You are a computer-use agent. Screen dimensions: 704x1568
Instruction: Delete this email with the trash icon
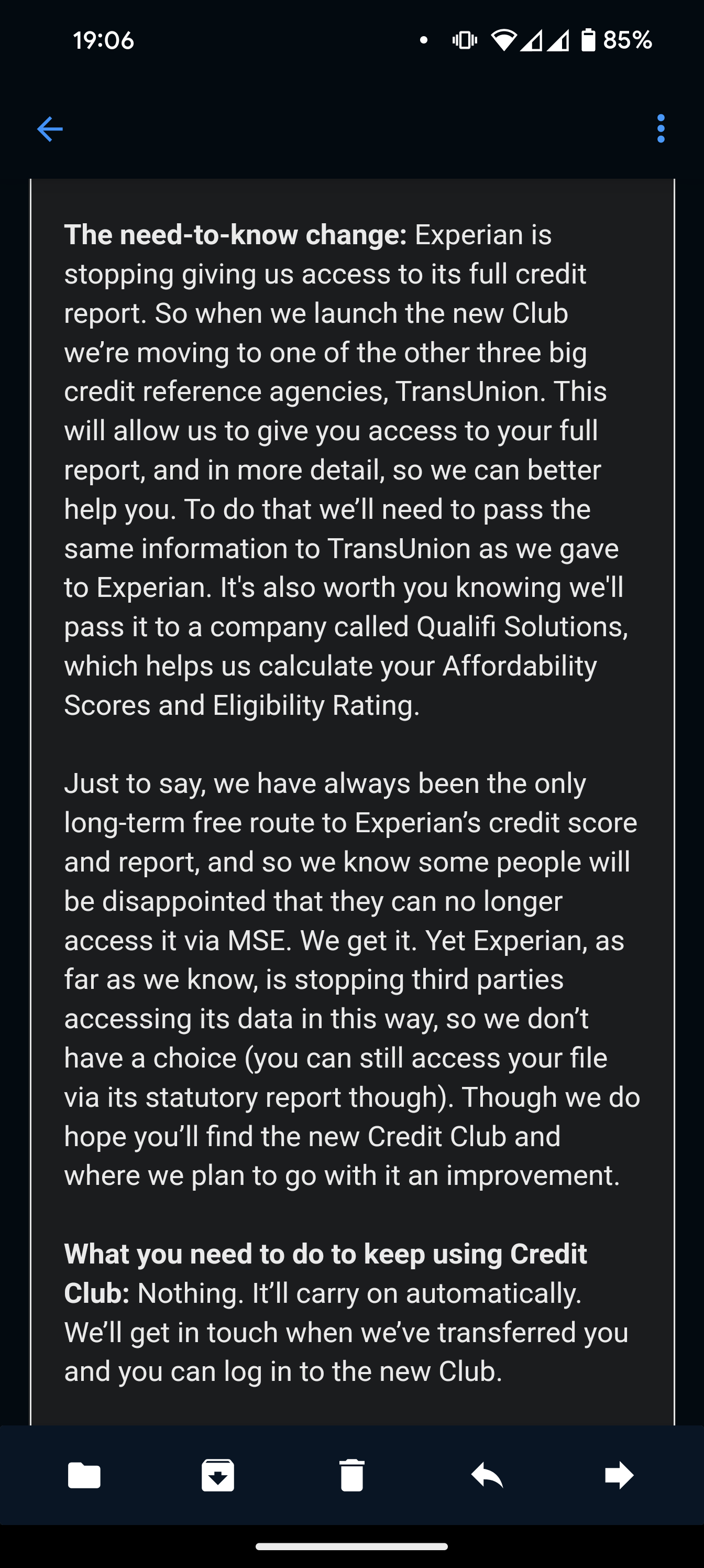tap(351, 1475)
